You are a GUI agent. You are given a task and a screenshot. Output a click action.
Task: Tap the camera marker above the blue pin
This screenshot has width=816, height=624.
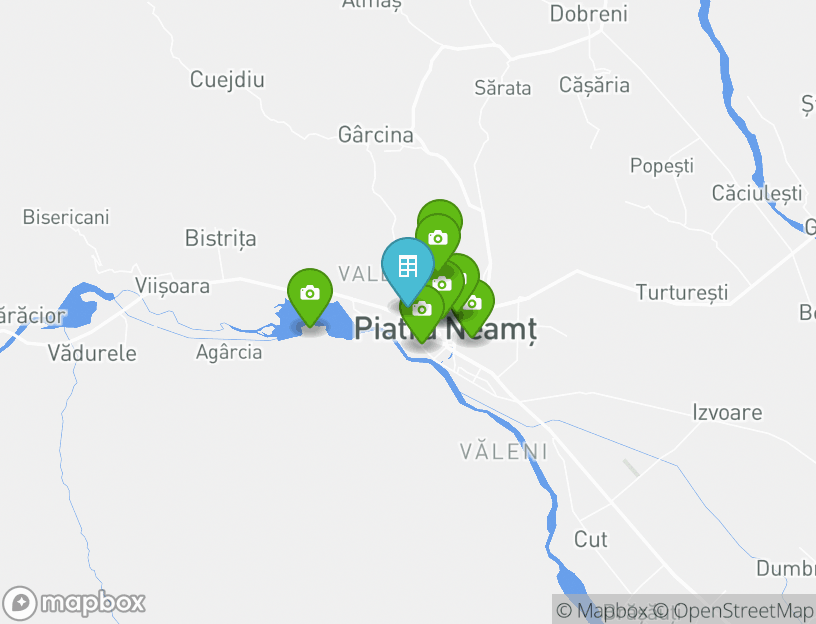pos(438,237)
